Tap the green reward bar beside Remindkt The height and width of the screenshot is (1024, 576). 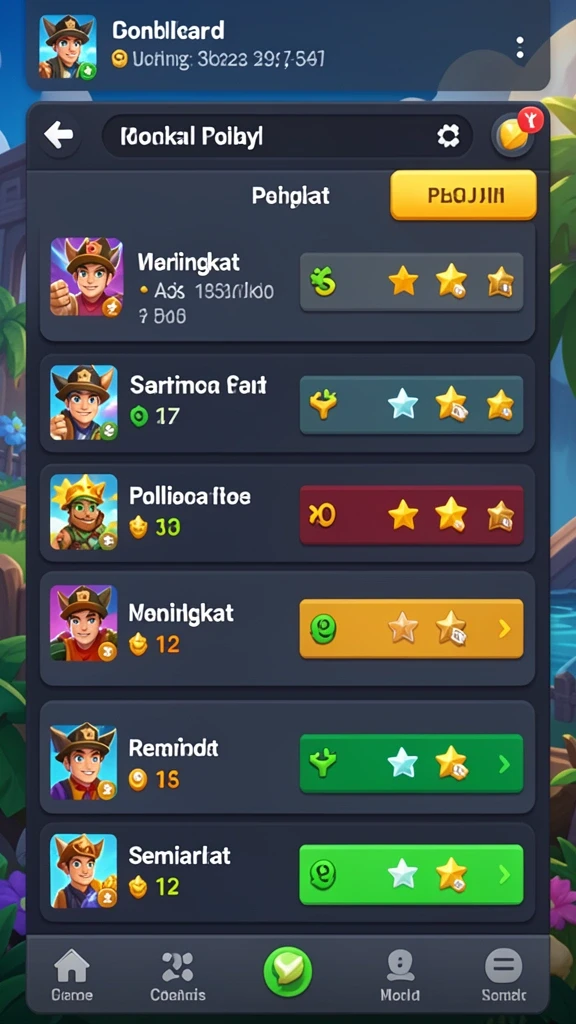[411, 763]
